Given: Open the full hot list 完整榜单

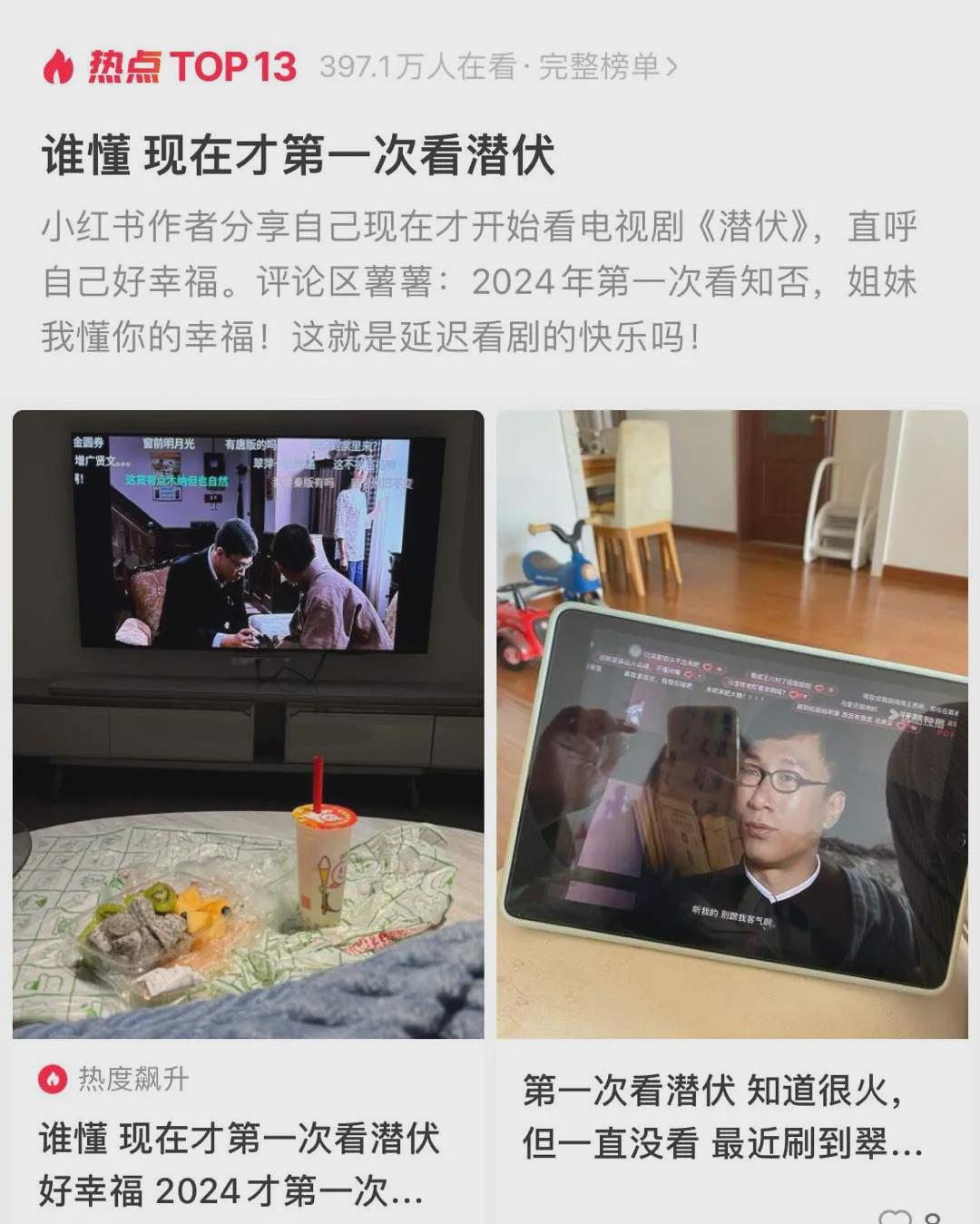Looking at the screenshot, I should [606, 67].
